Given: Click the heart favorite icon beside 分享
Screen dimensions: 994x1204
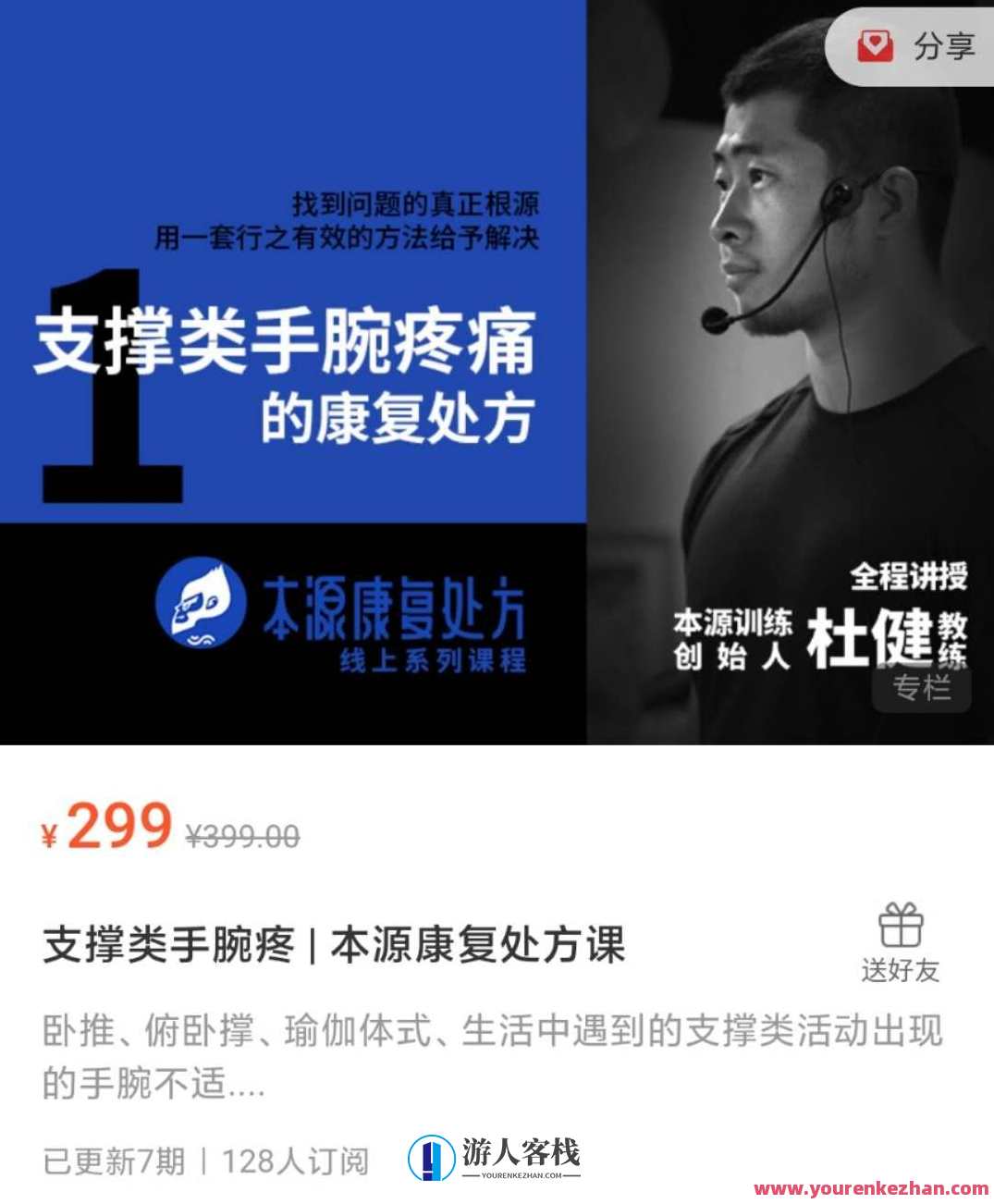Looking at the screenshot, I should [x=877, y=45].
